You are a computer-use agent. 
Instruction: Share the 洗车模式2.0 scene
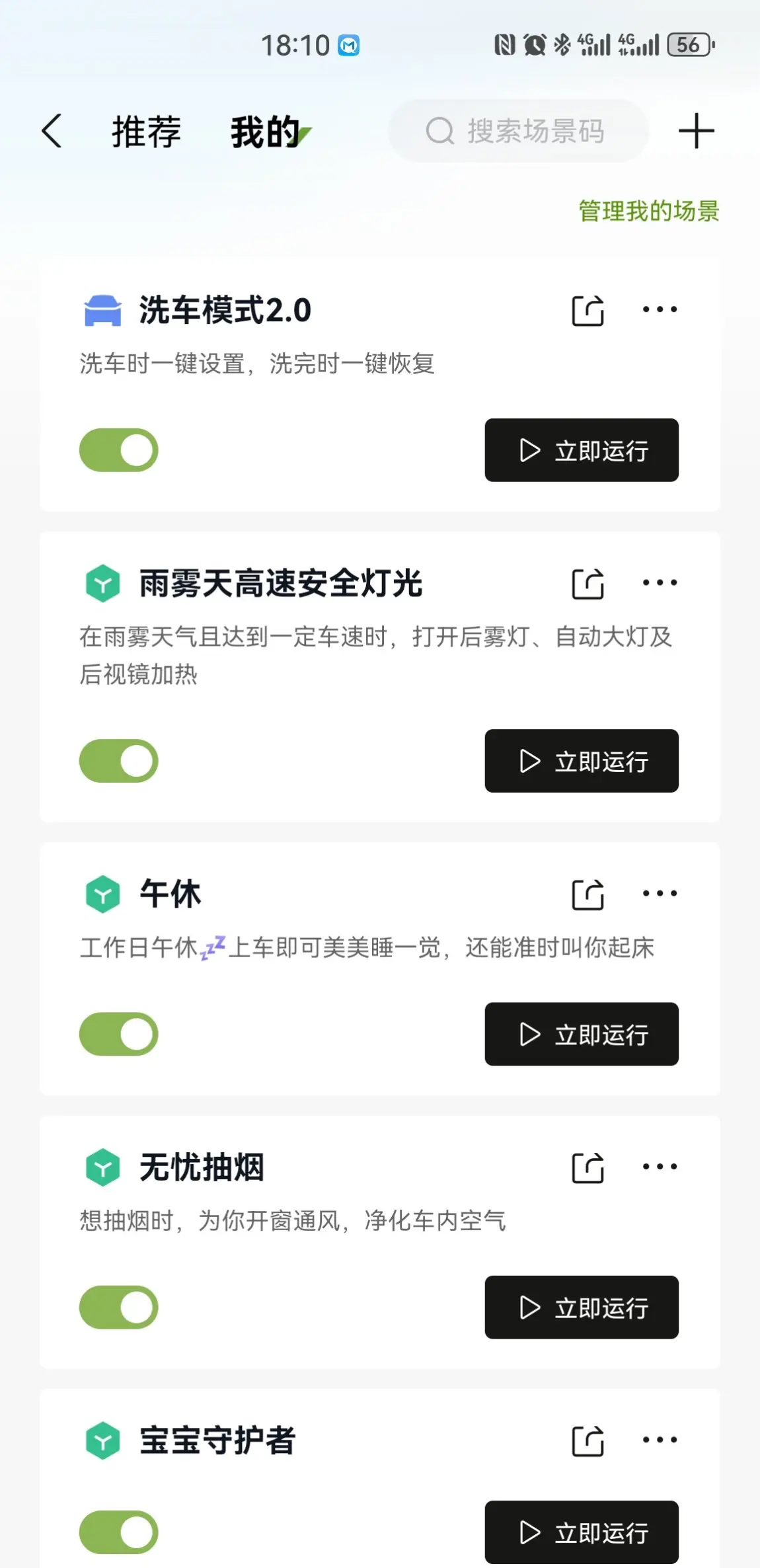tap(588, 311)
